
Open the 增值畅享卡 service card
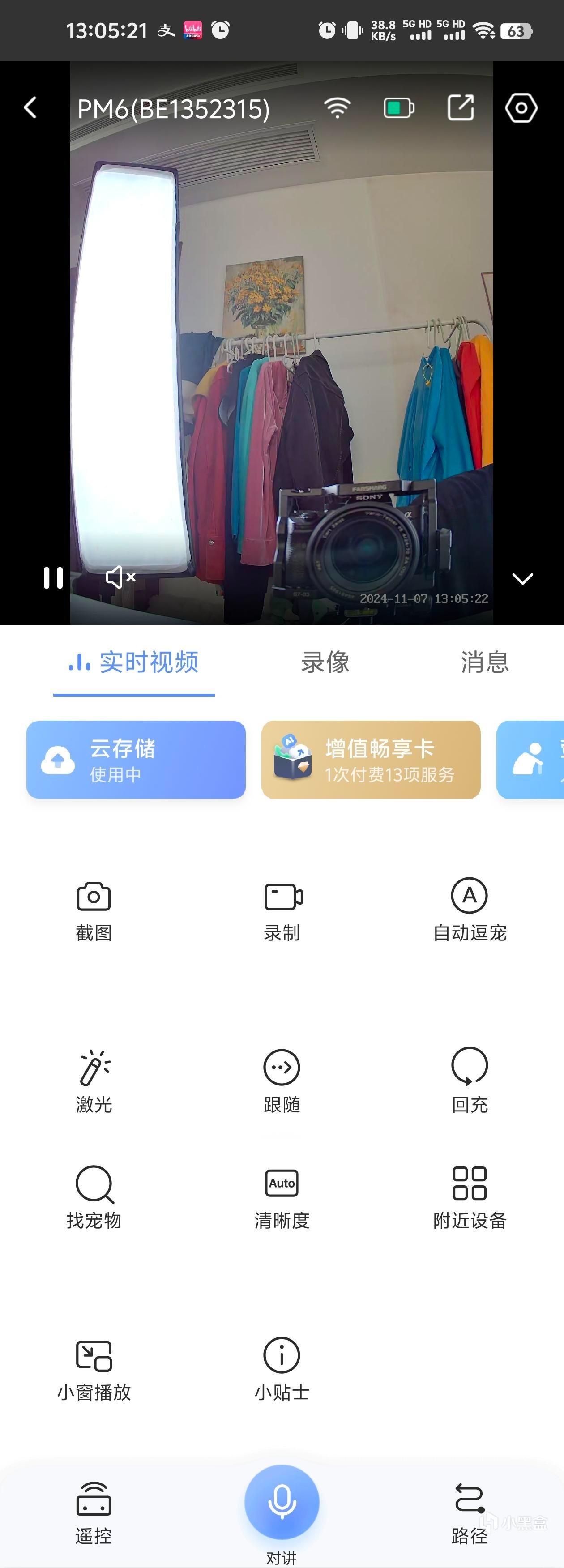click(371, 760)
